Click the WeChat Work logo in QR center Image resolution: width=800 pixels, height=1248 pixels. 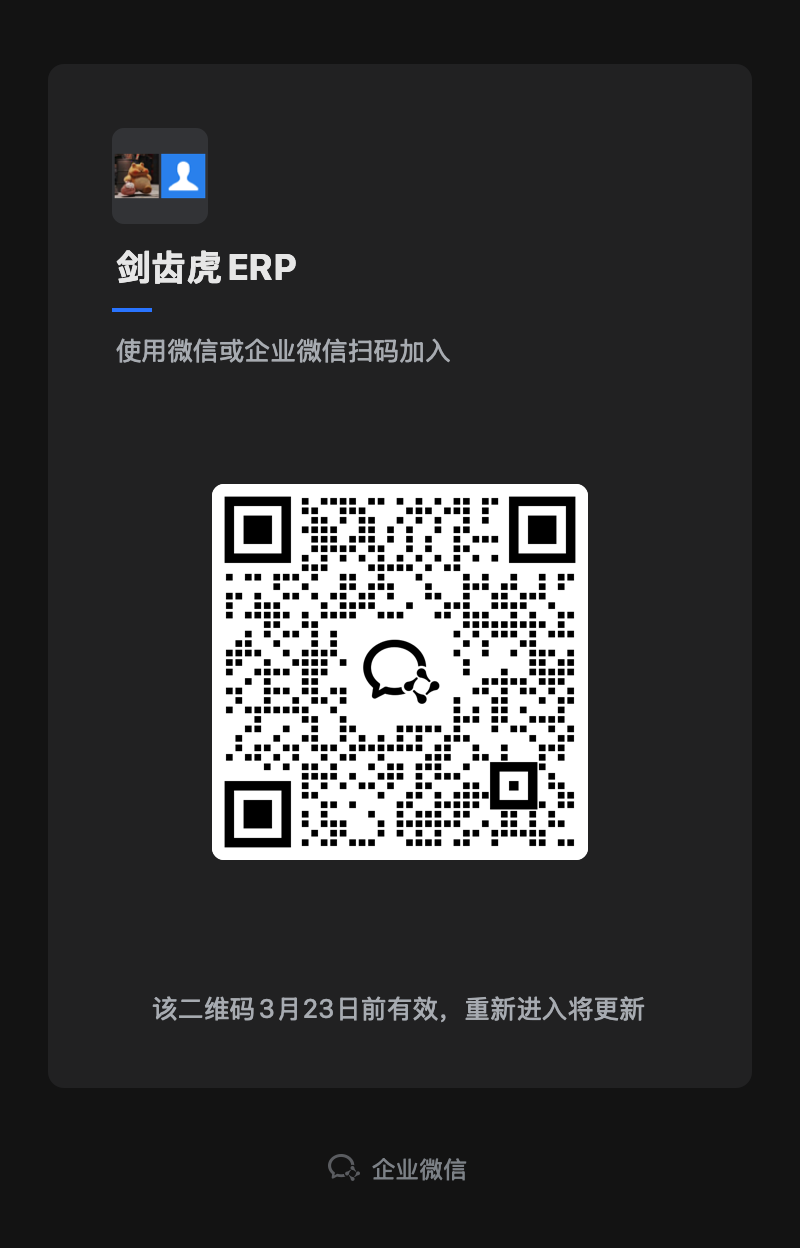[x=400, y=672]
